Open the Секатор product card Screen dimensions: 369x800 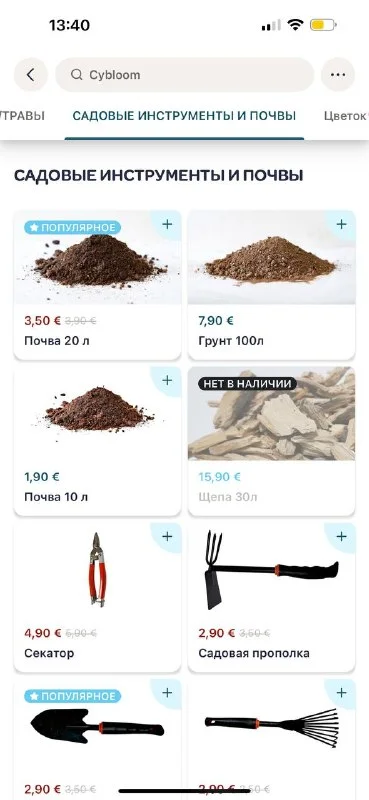pyautogui.click(x=97, y=597)
